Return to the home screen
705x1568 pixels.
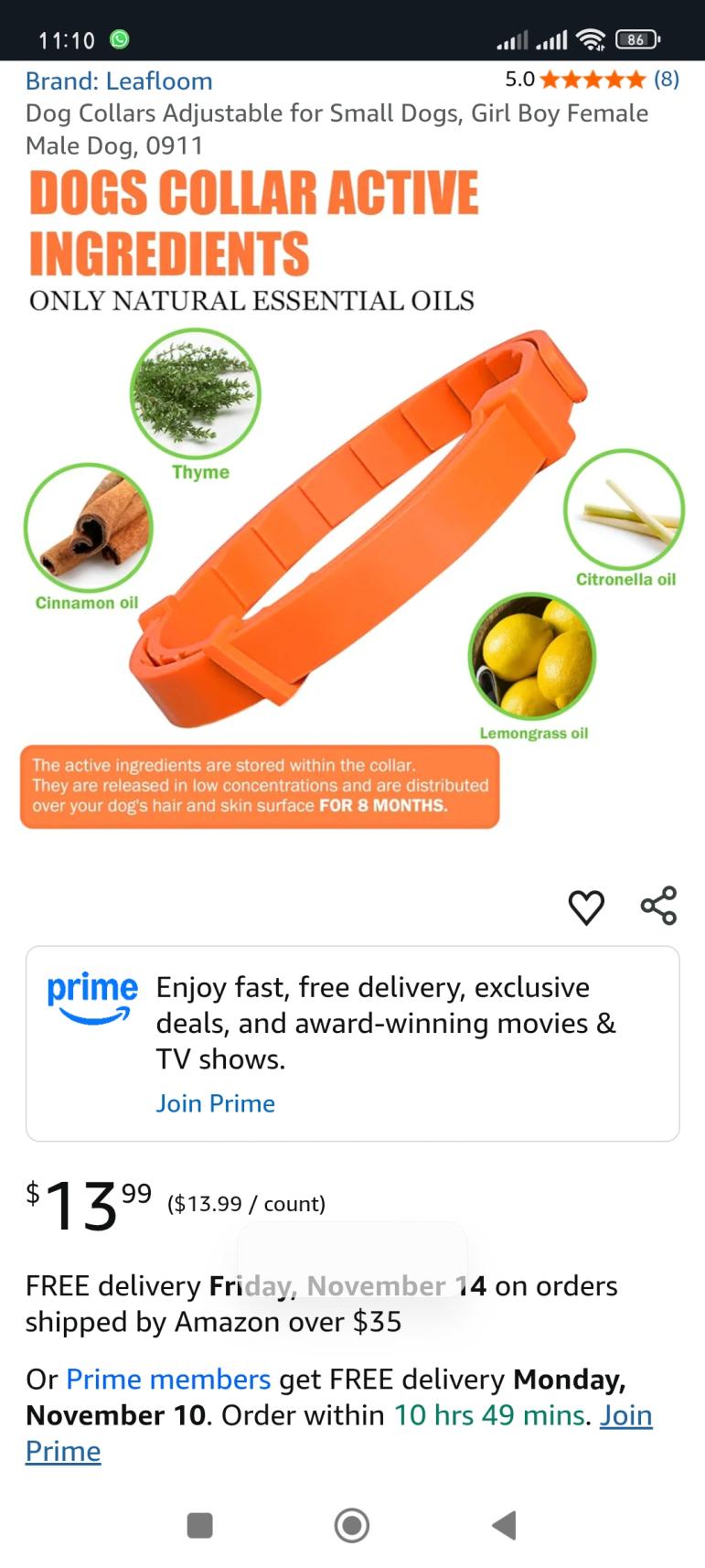coord(352,1525)
